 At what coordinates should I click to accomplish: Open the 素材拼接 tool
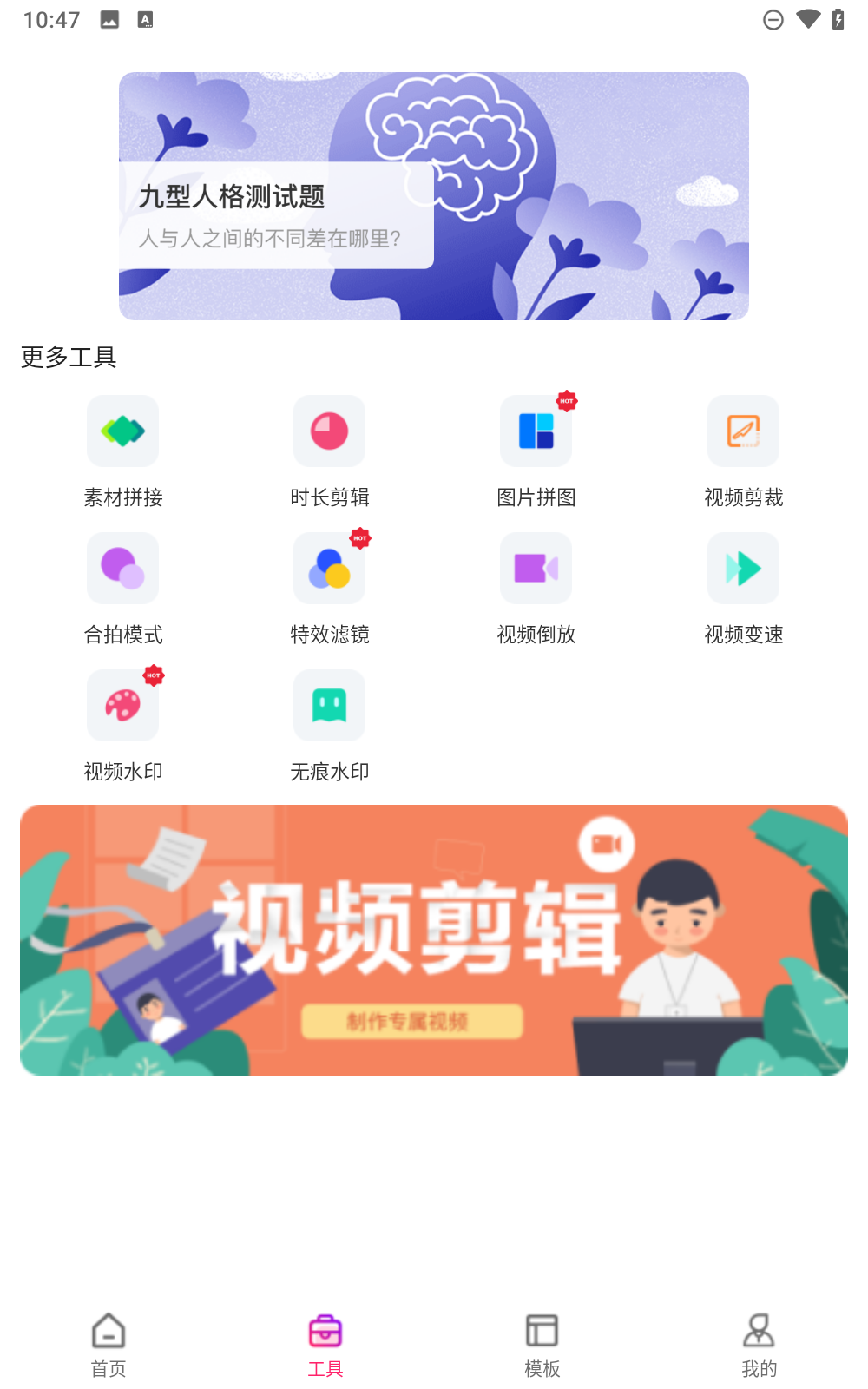(x=122, y=451)
